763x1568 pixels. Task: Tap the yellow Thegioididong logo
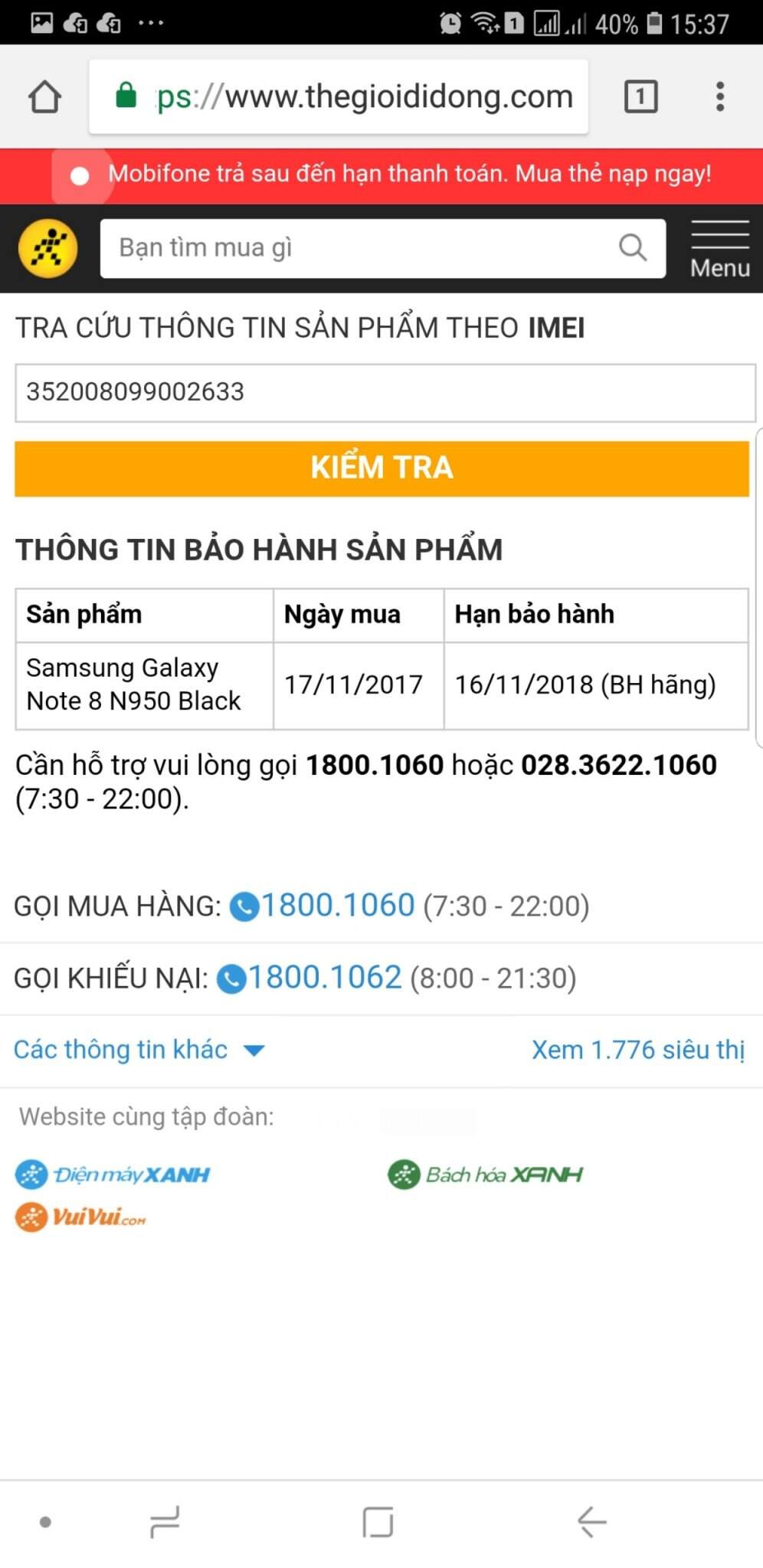tap(47, 249)
